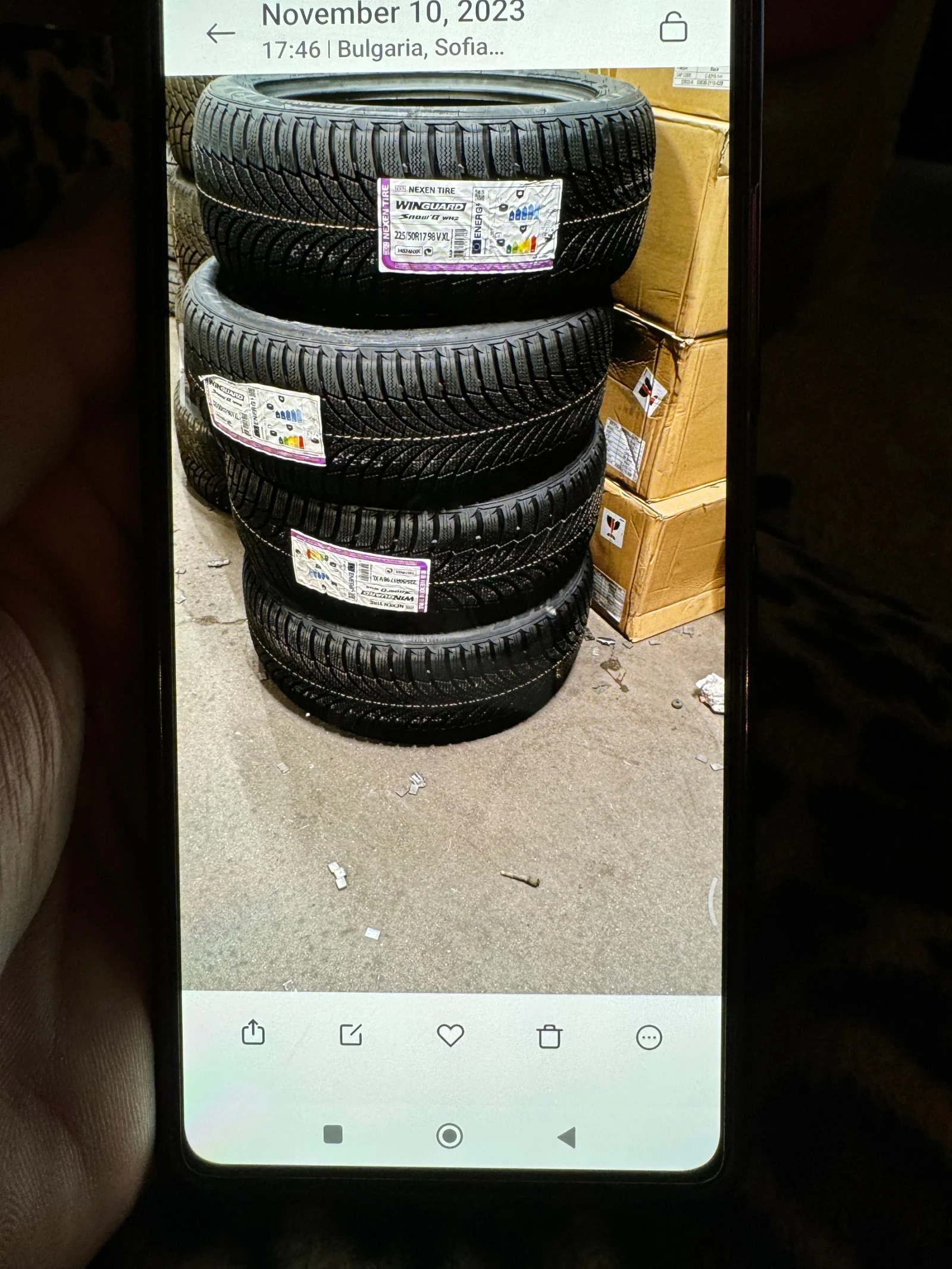Screen dimensions: 952x1269
Task: Share this photo
Action: [253, 1032]
